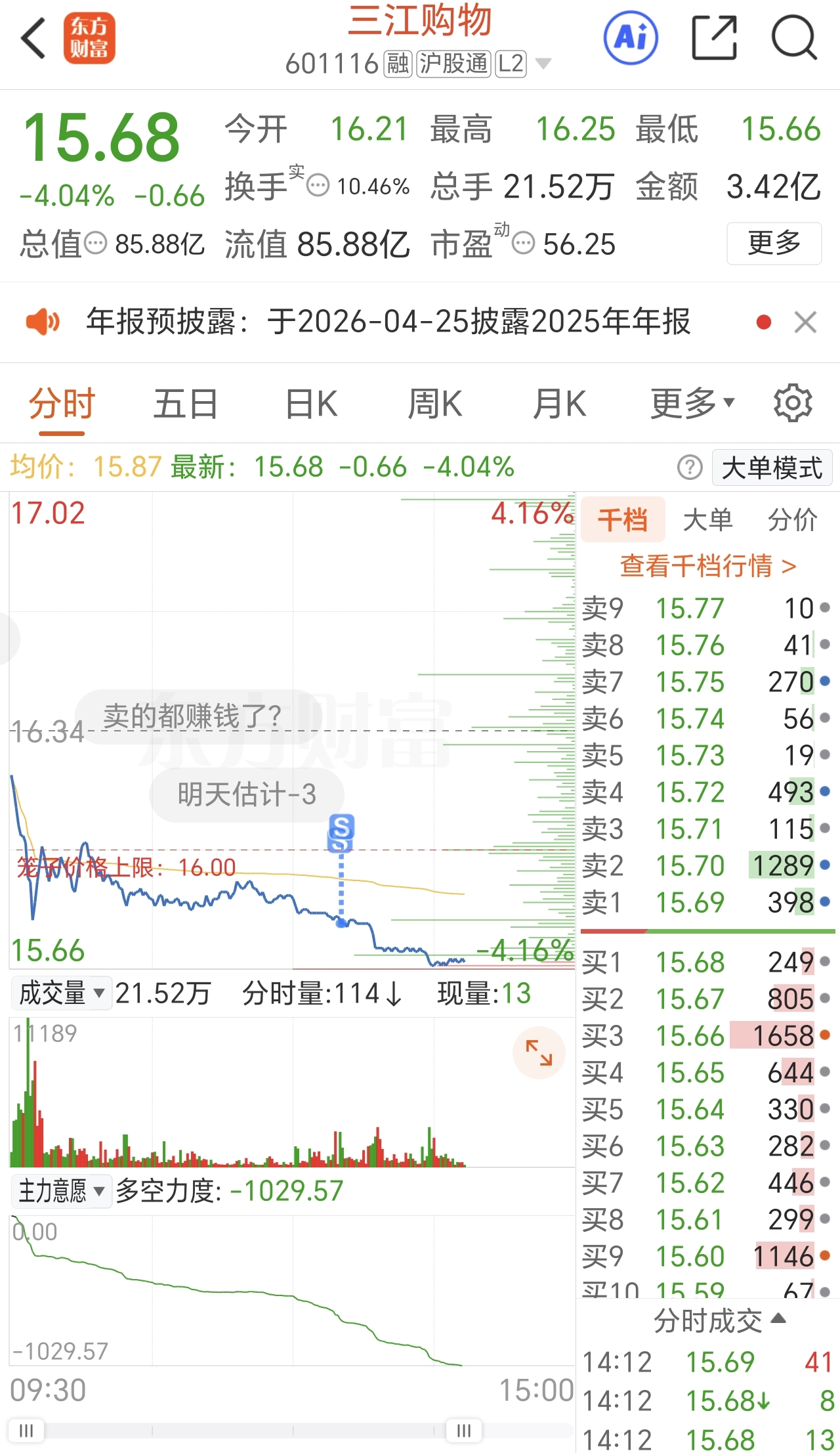Screen dimensions: 840x1453
Task: Switch to 五日 chart tab
Action: (186, 403)
